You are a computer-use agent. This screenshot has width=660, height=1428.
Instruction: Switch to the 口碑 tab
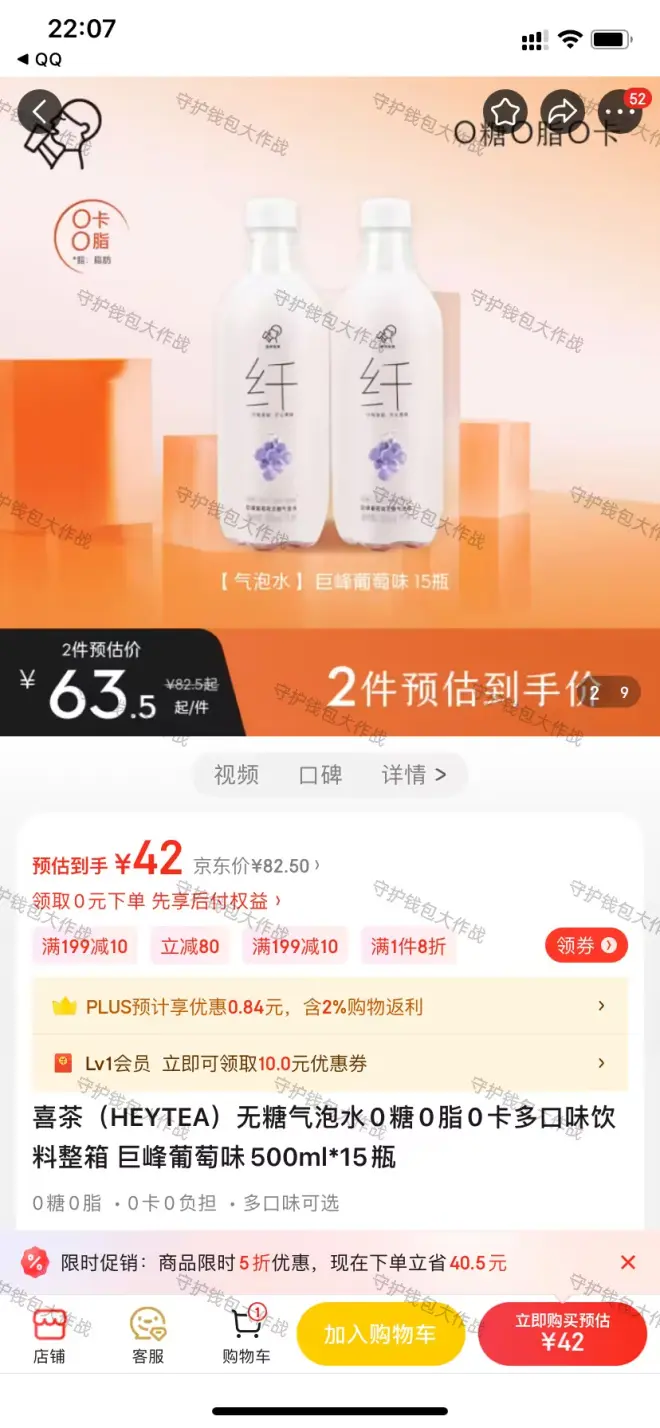click(320, 774)
